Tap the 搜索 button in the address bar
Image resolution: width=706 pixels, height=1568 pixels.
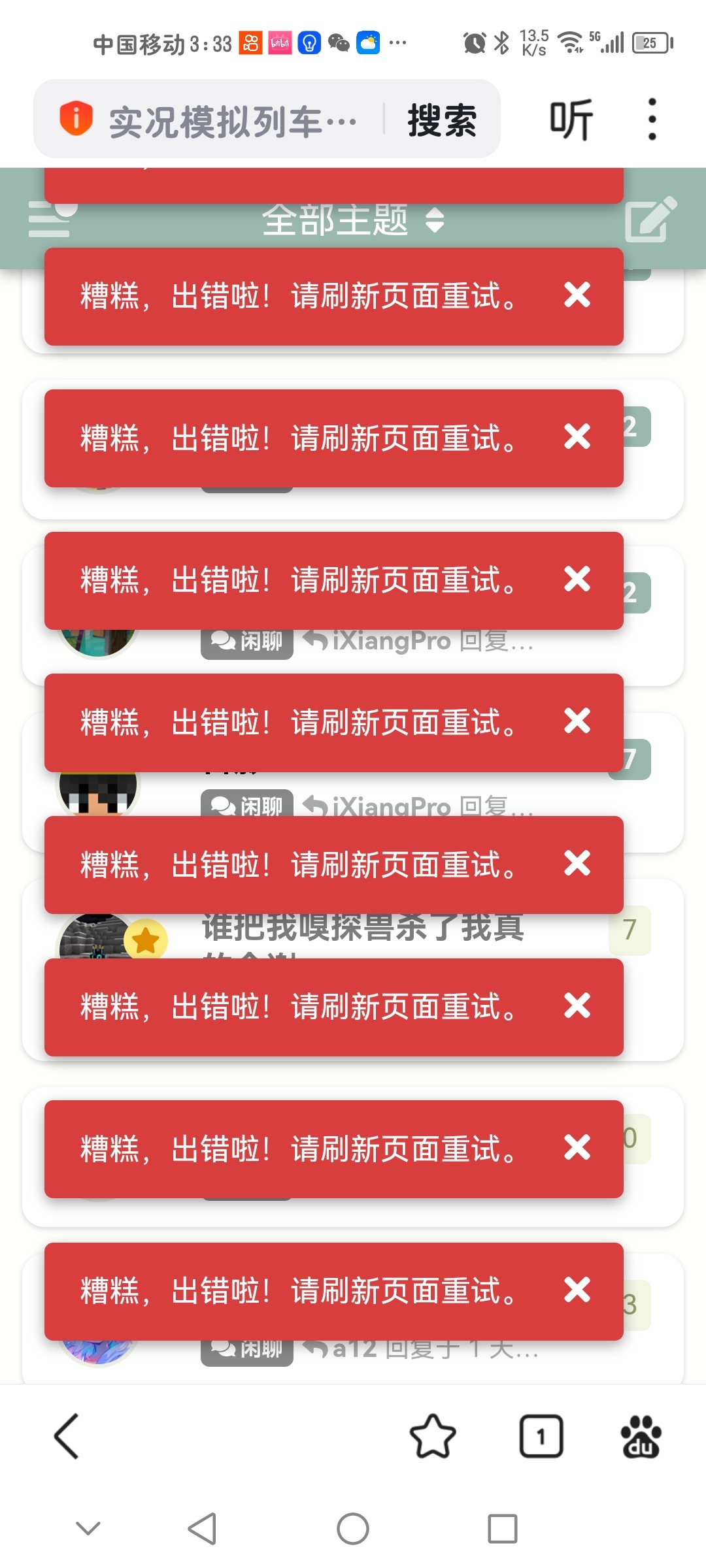point(443,120)
